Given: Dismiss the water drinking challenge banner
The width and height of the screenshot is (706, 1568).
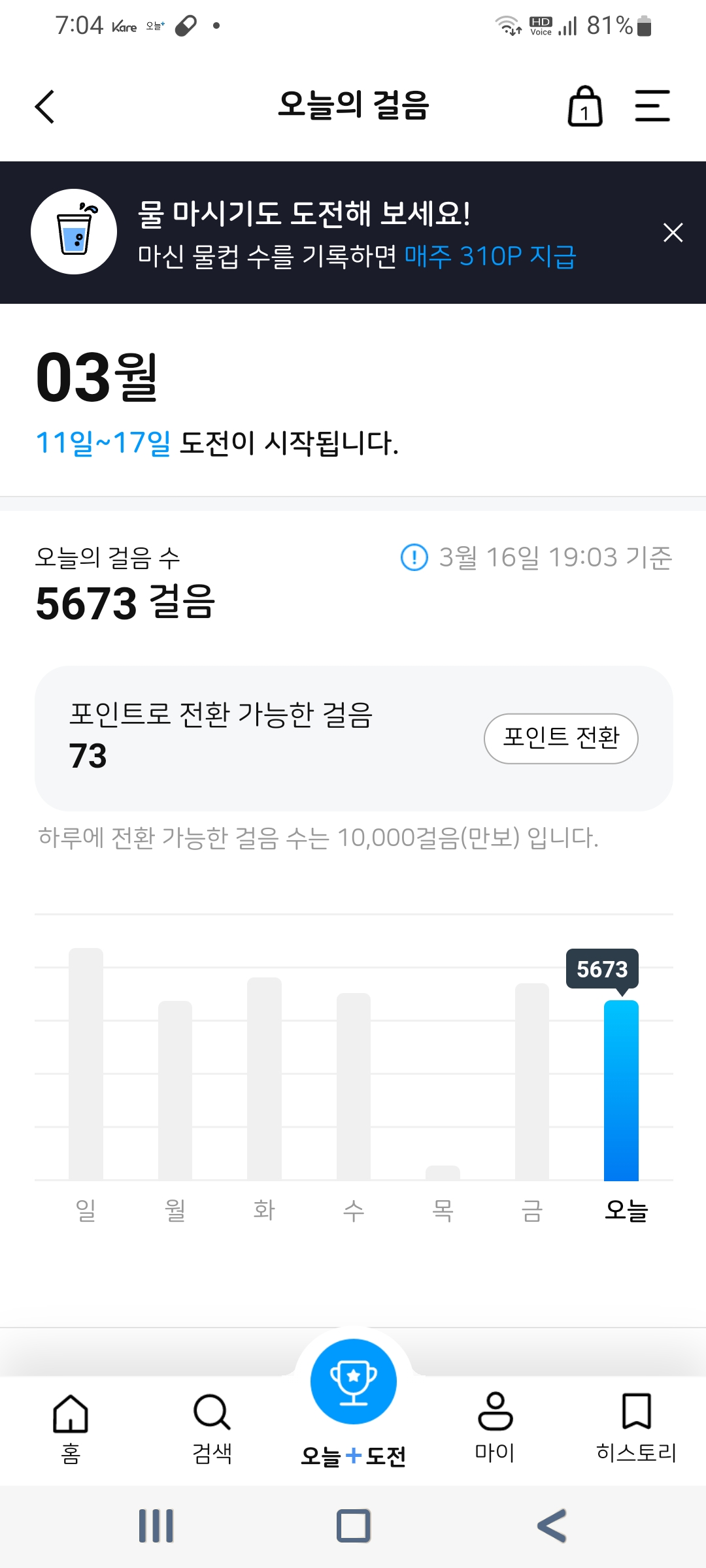Looking at the screenshot, I should (x=673, y=233).
